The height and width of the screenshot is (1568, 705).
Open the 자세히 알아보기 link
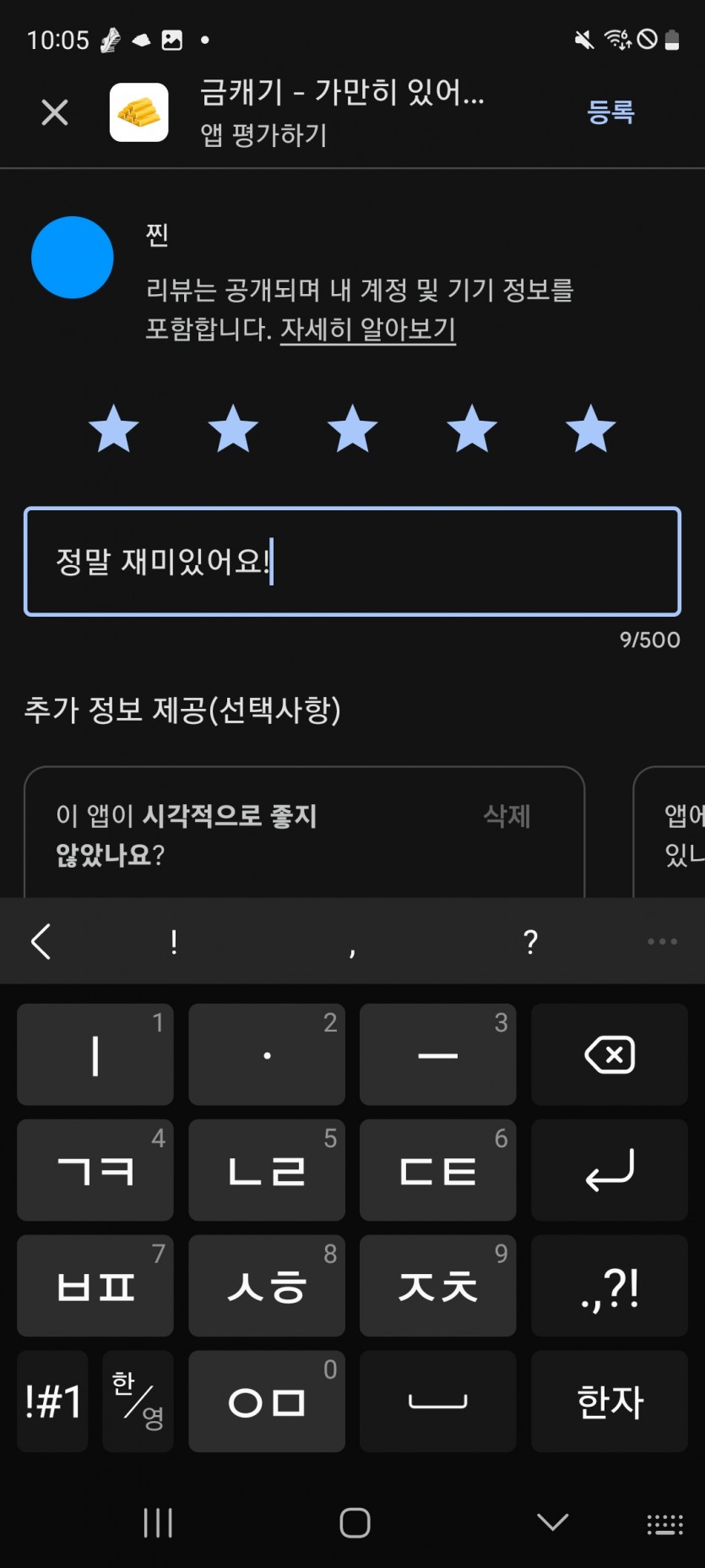[368, 329]
